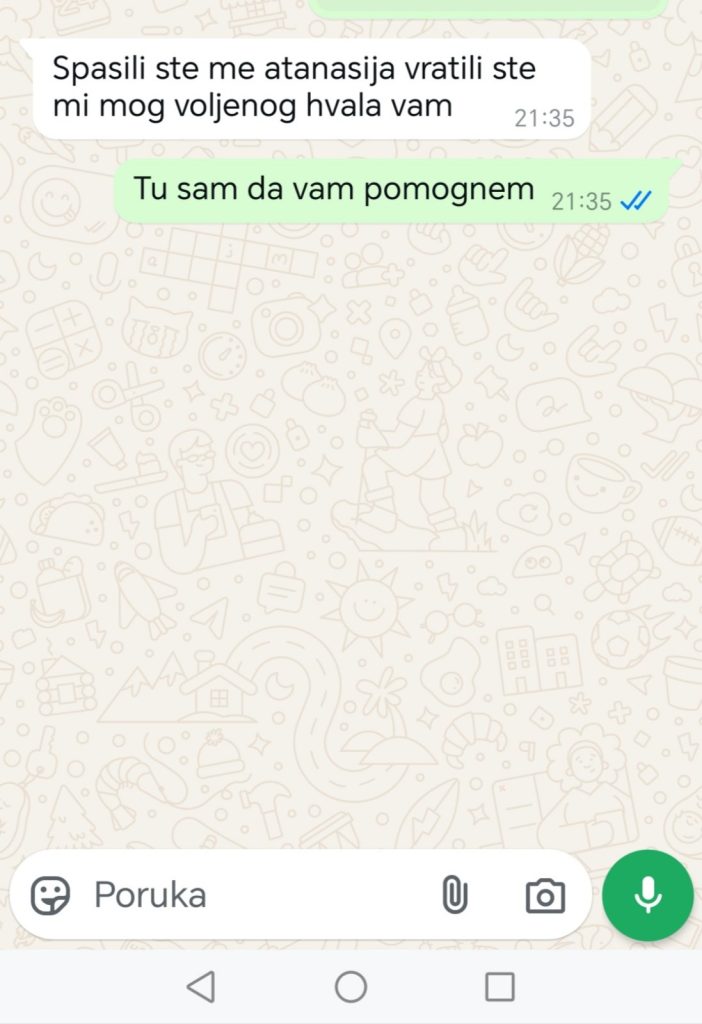Go to the home screen via system bar
Screen dimensions: 702x1024
coord(351,987)
